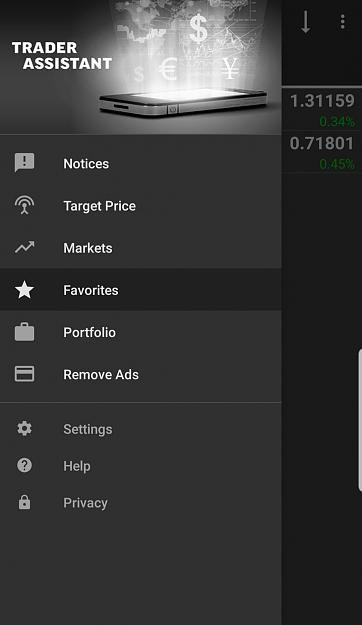This screenshot has height=625, width=362.
Task: View your Portfolio
Action: click(x=140, y=332)
